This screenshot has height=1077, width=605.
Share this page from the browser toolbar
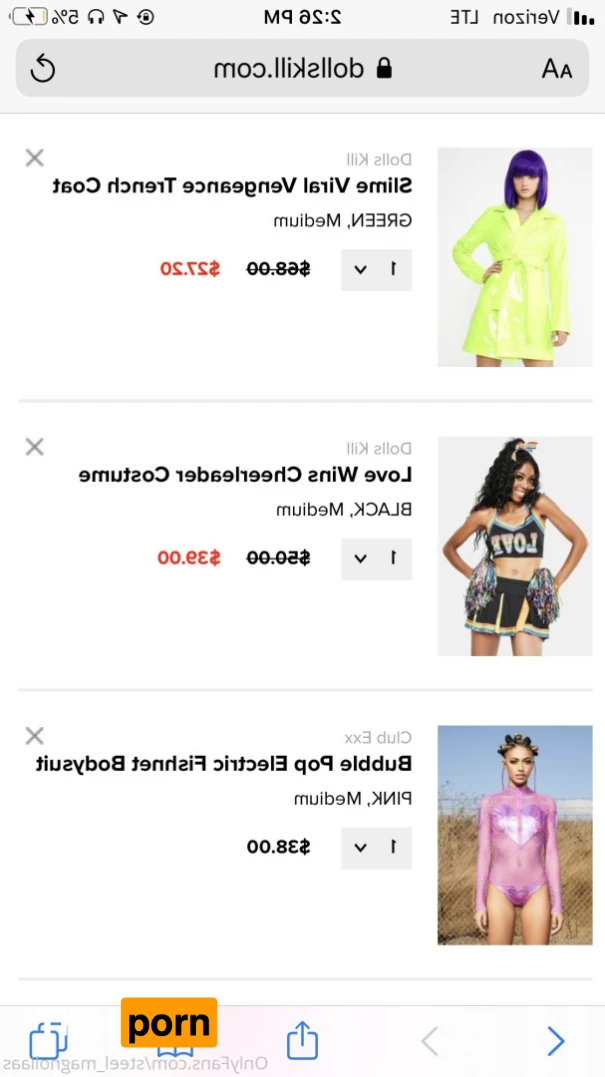click(302, 1041)
